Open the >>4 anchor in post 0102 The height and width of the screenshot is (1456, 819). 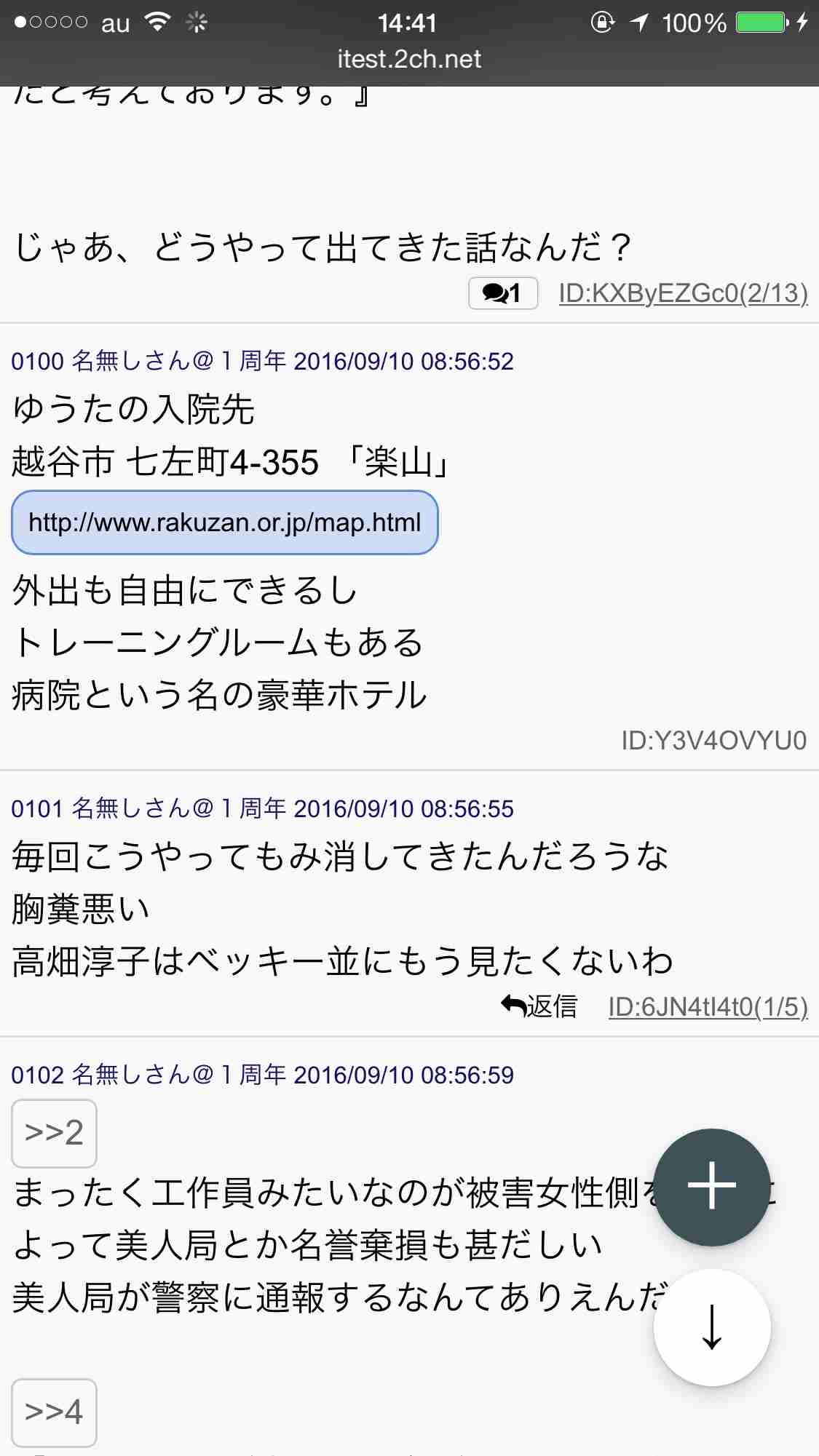(54, 1412)
